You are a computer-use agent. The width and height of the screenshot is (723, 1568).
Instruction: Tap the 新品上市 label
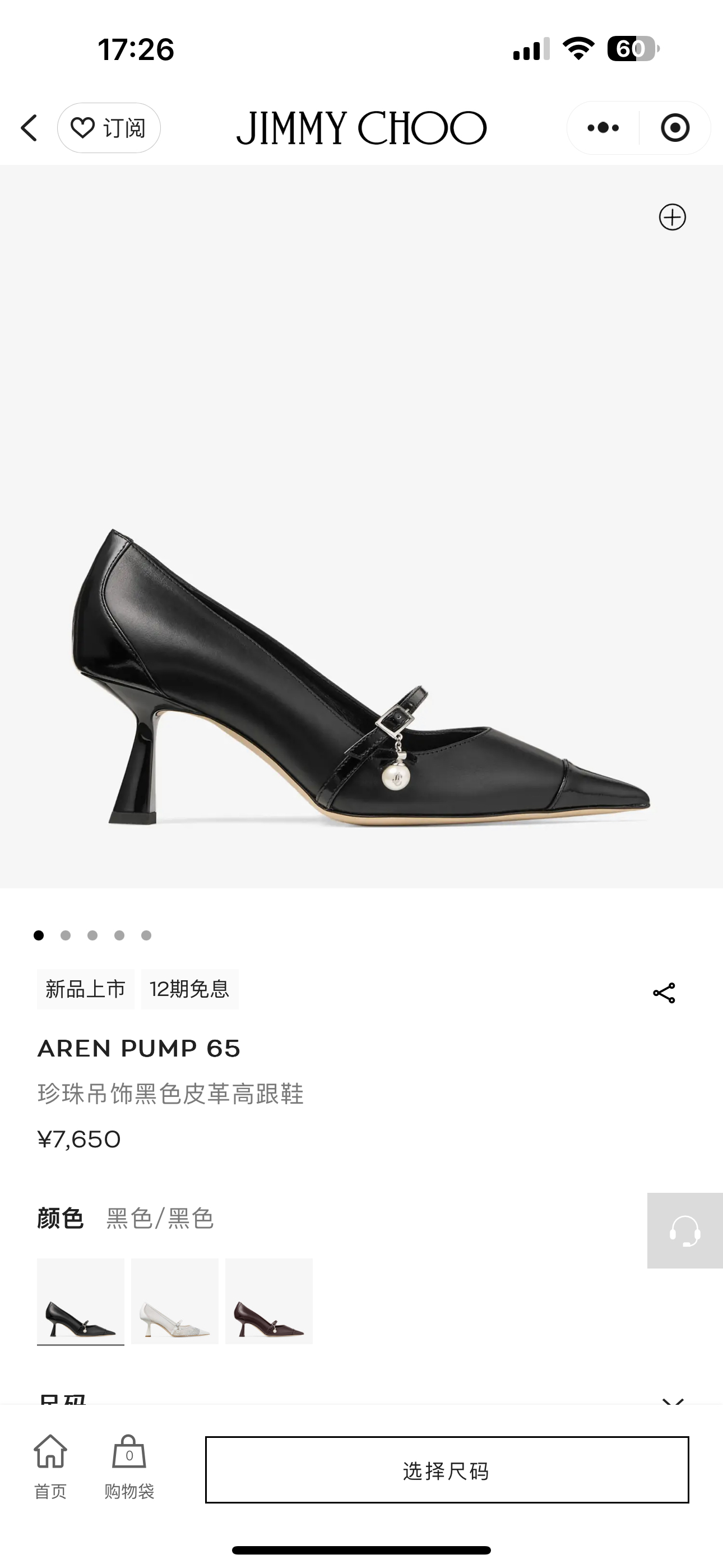point(85,989)
